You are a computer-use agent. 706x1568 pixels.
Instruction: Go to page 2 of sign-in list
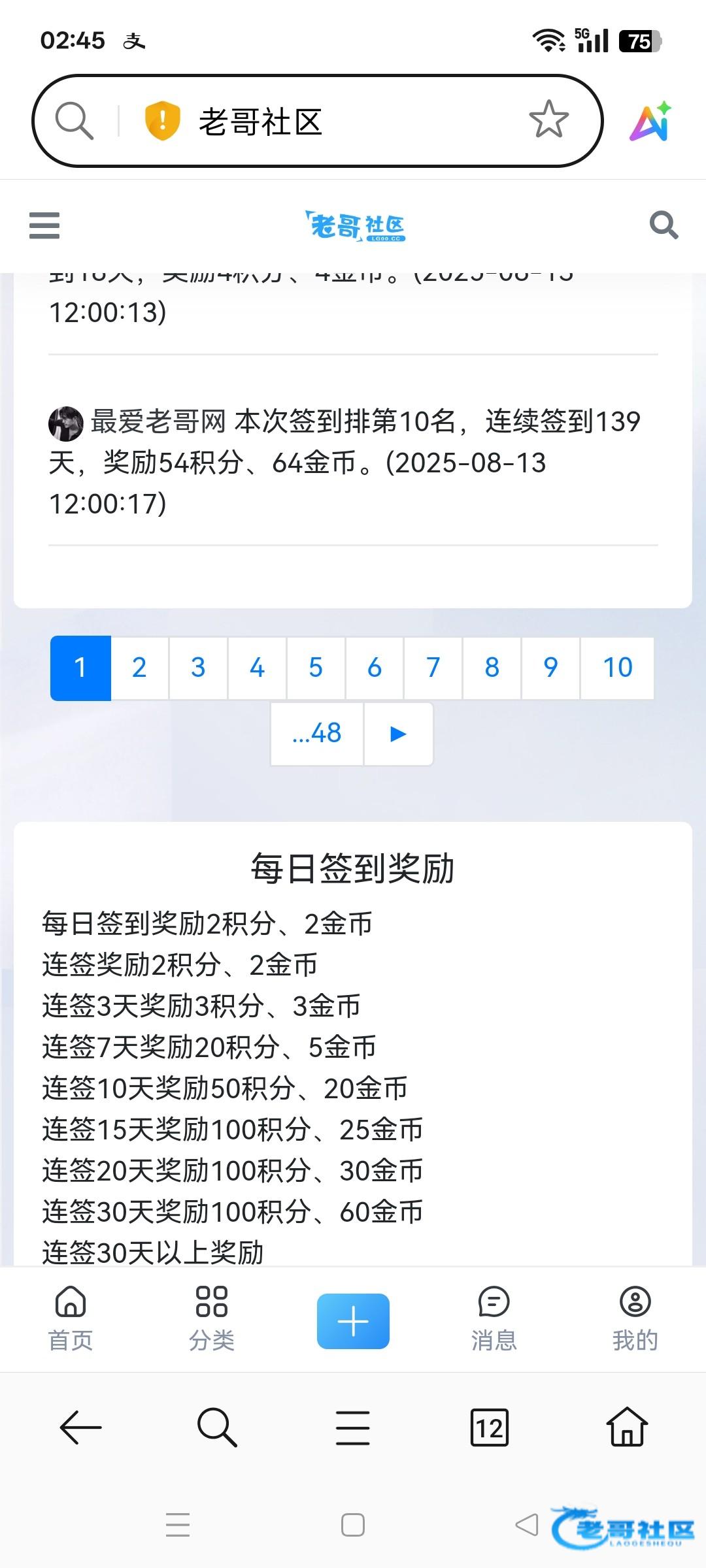click(139, 668)
